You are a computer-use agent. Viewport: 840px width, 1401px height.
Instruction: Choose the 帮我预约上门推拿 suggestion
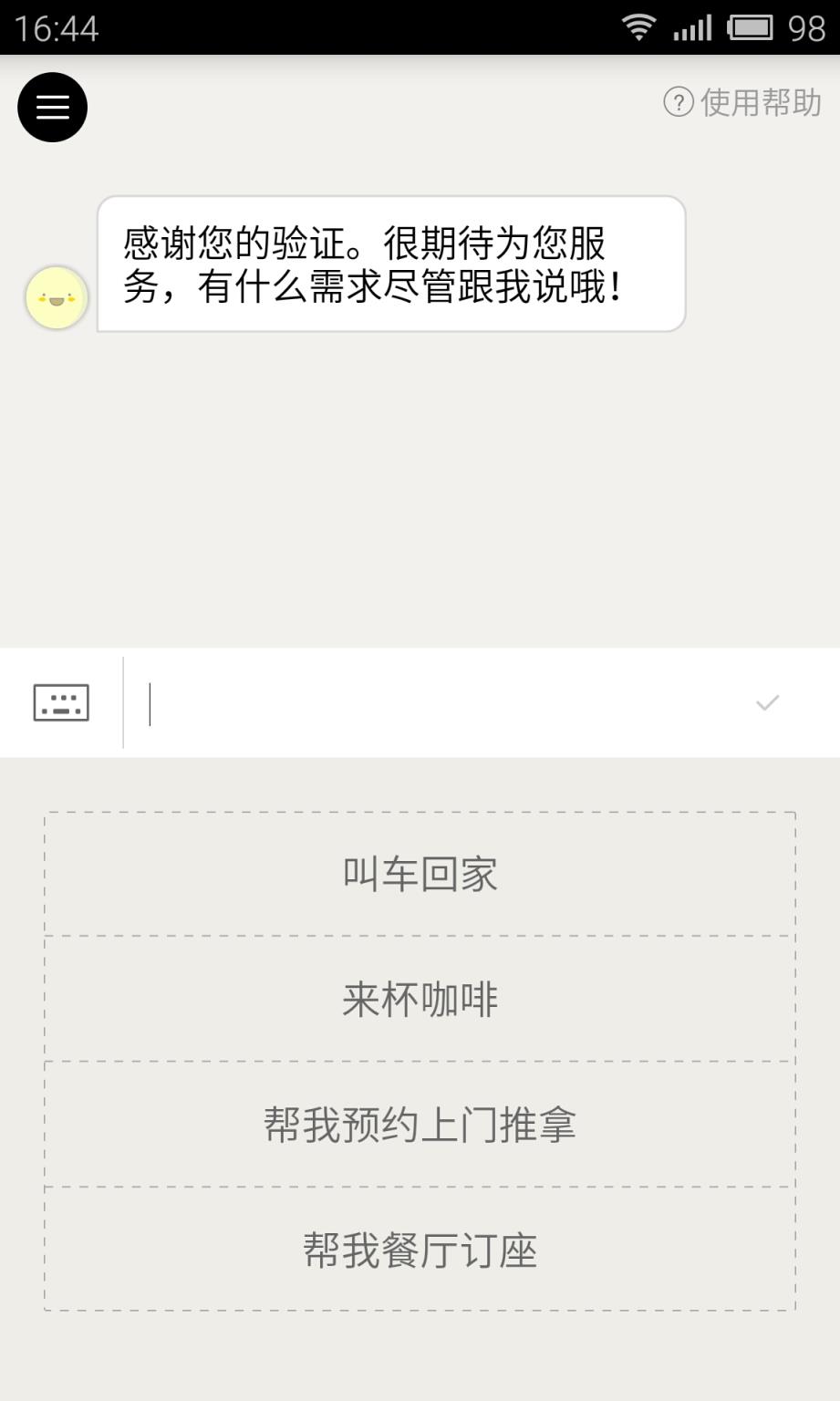(420, 1125)
